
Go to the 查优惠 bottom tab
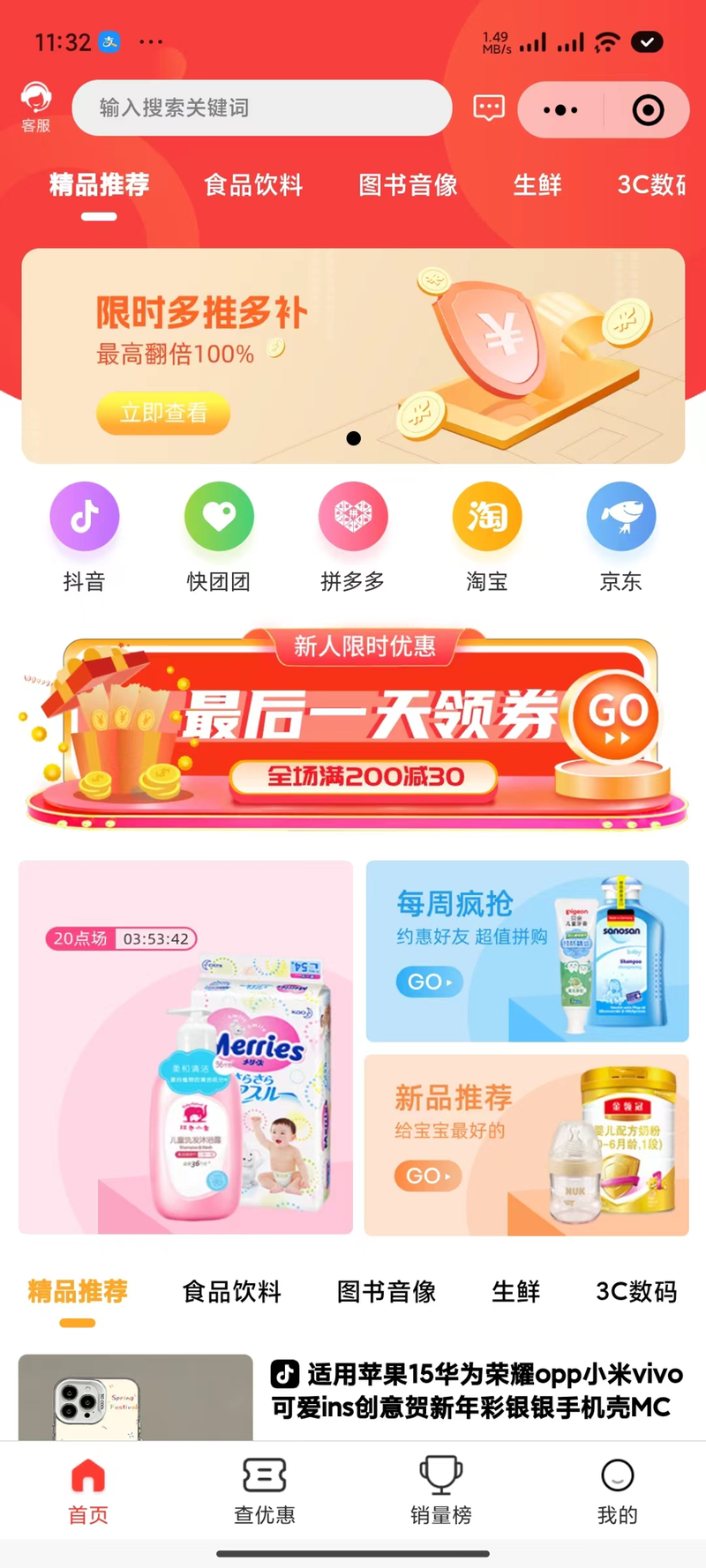[265, 1490]
